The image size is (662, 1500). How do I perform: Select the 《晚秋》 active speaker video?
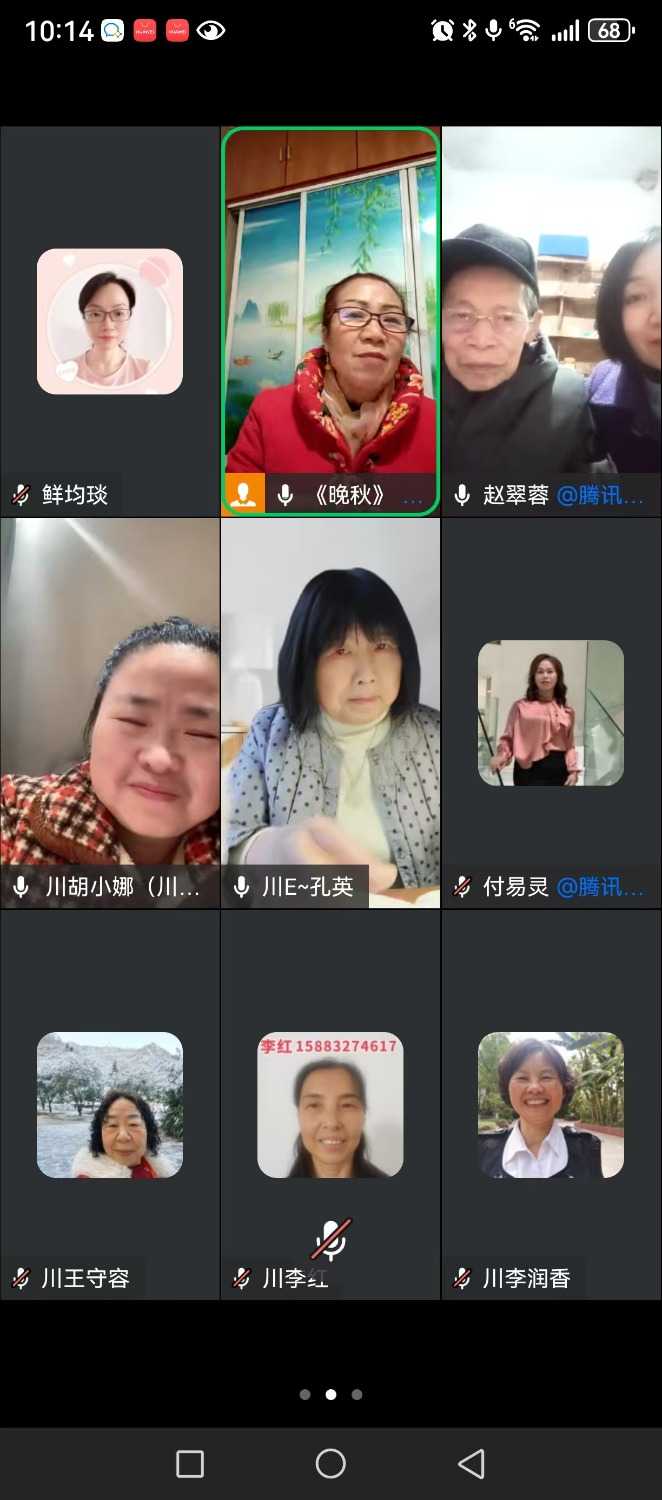pos(330,321)
